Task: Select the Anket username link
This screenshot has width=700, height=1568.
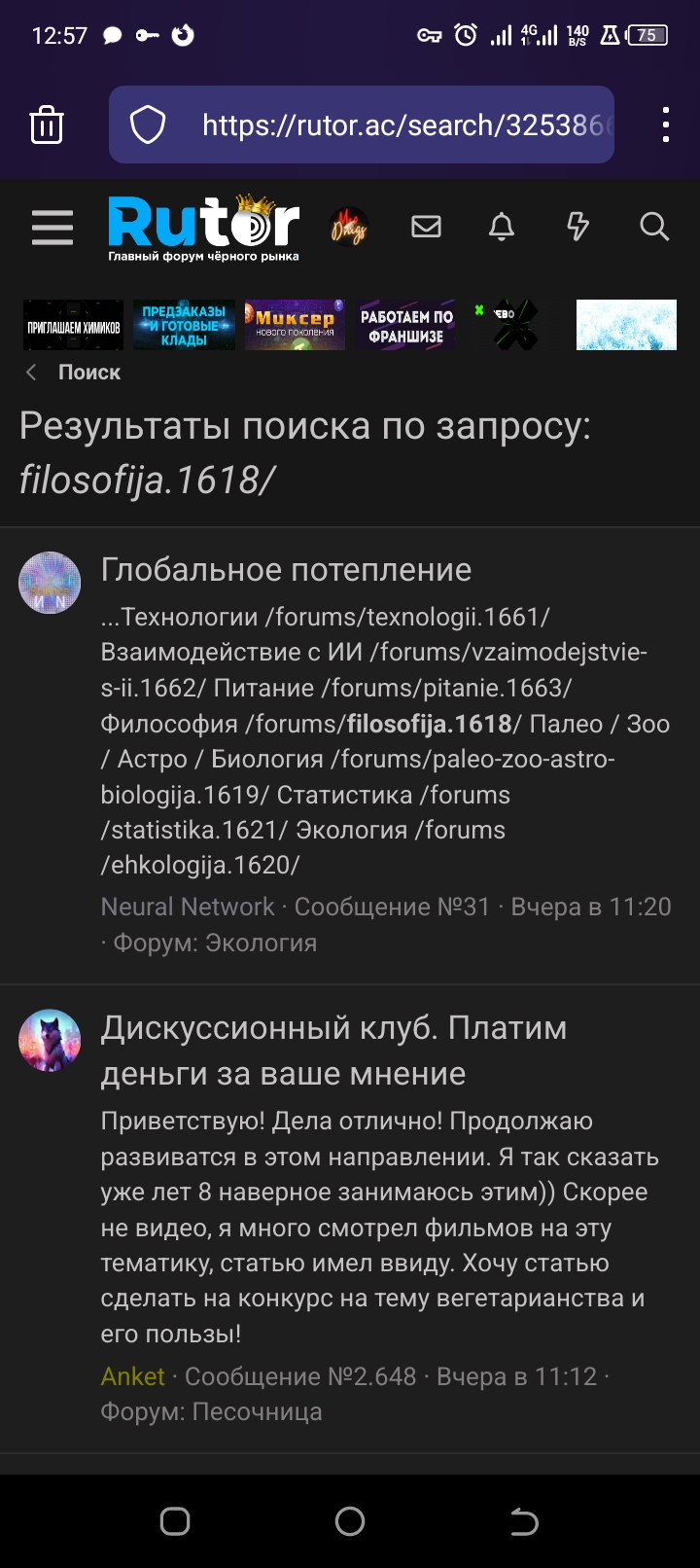Action: [133, 1375]
